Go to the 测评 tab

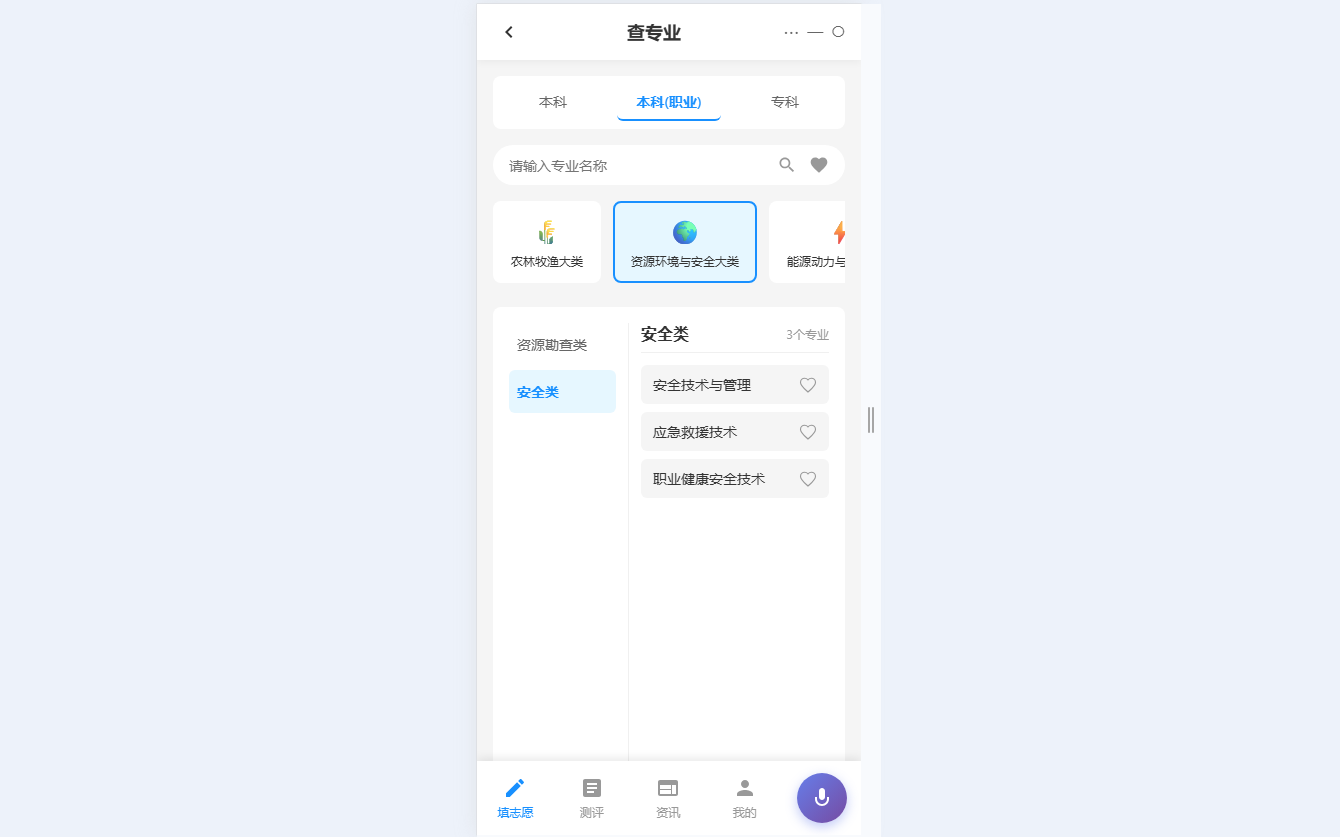pos(592,798)
